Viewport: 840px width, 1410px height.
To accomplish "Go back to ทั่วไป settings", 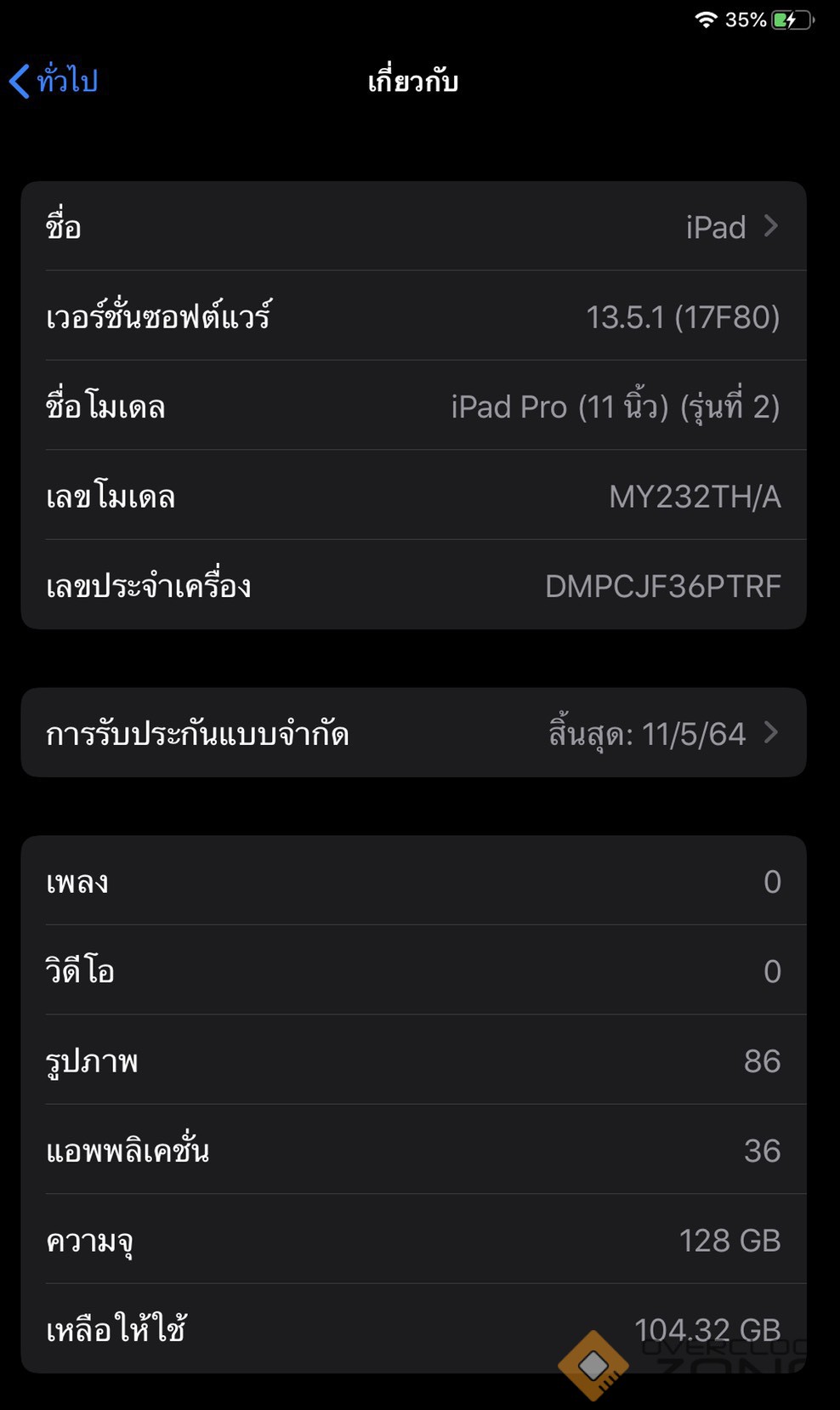I will (54, 82).
